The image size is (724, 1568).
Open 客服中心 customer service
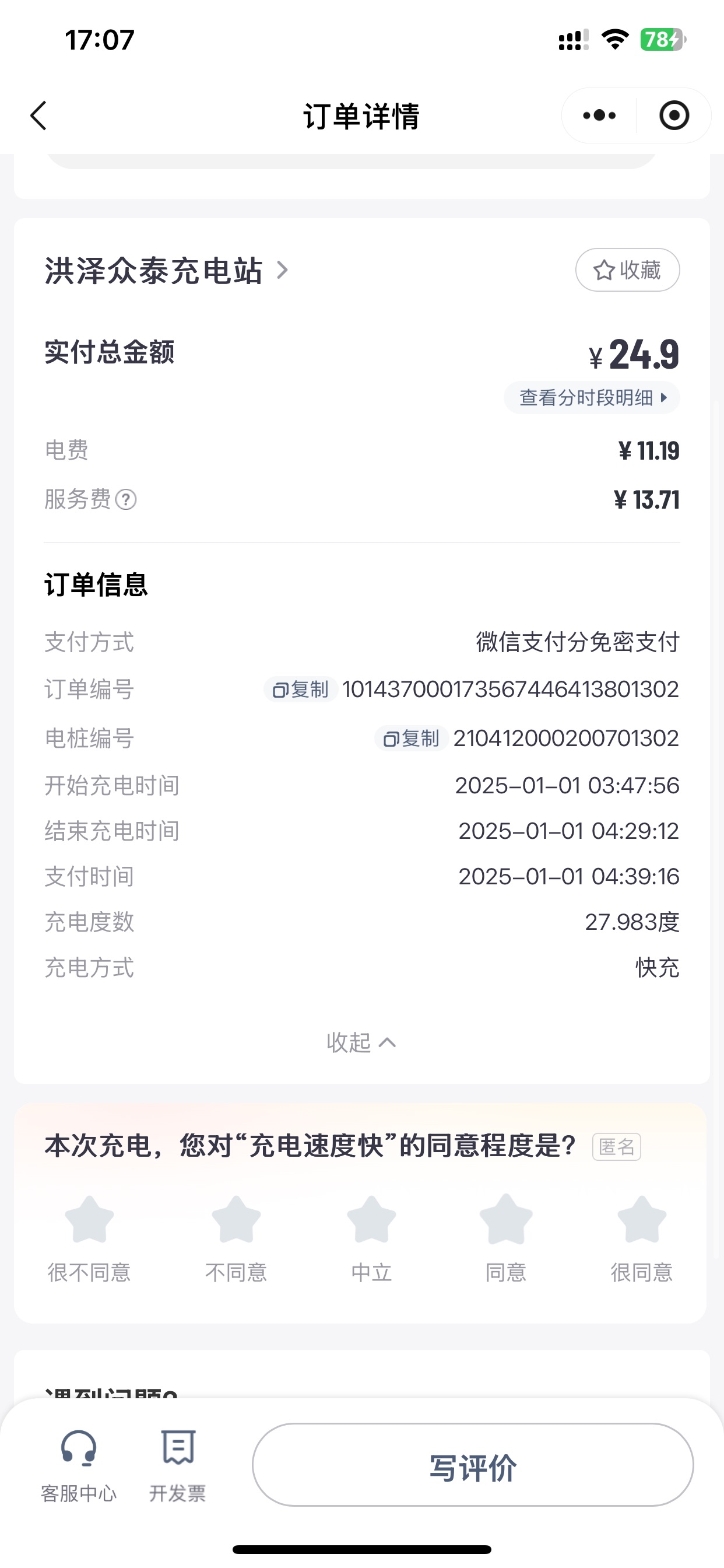point(79,1466)
